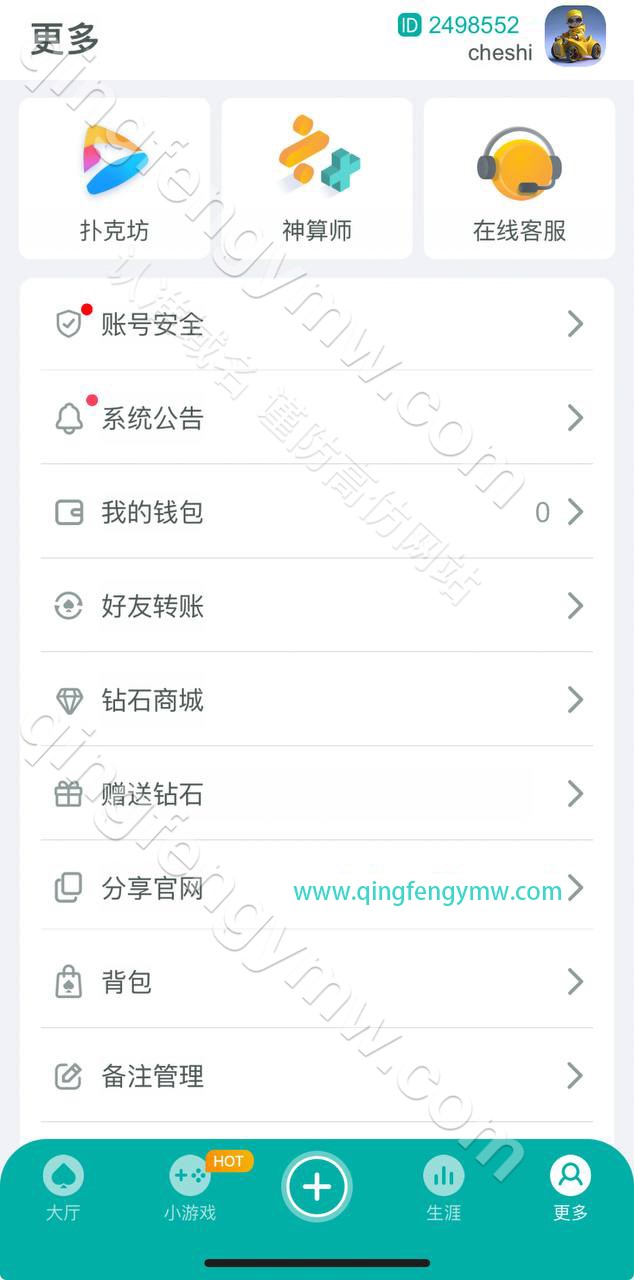This screenshot has width=634, height=1280.
Task: Contact 在线客服 support
Action: [519, 178]
